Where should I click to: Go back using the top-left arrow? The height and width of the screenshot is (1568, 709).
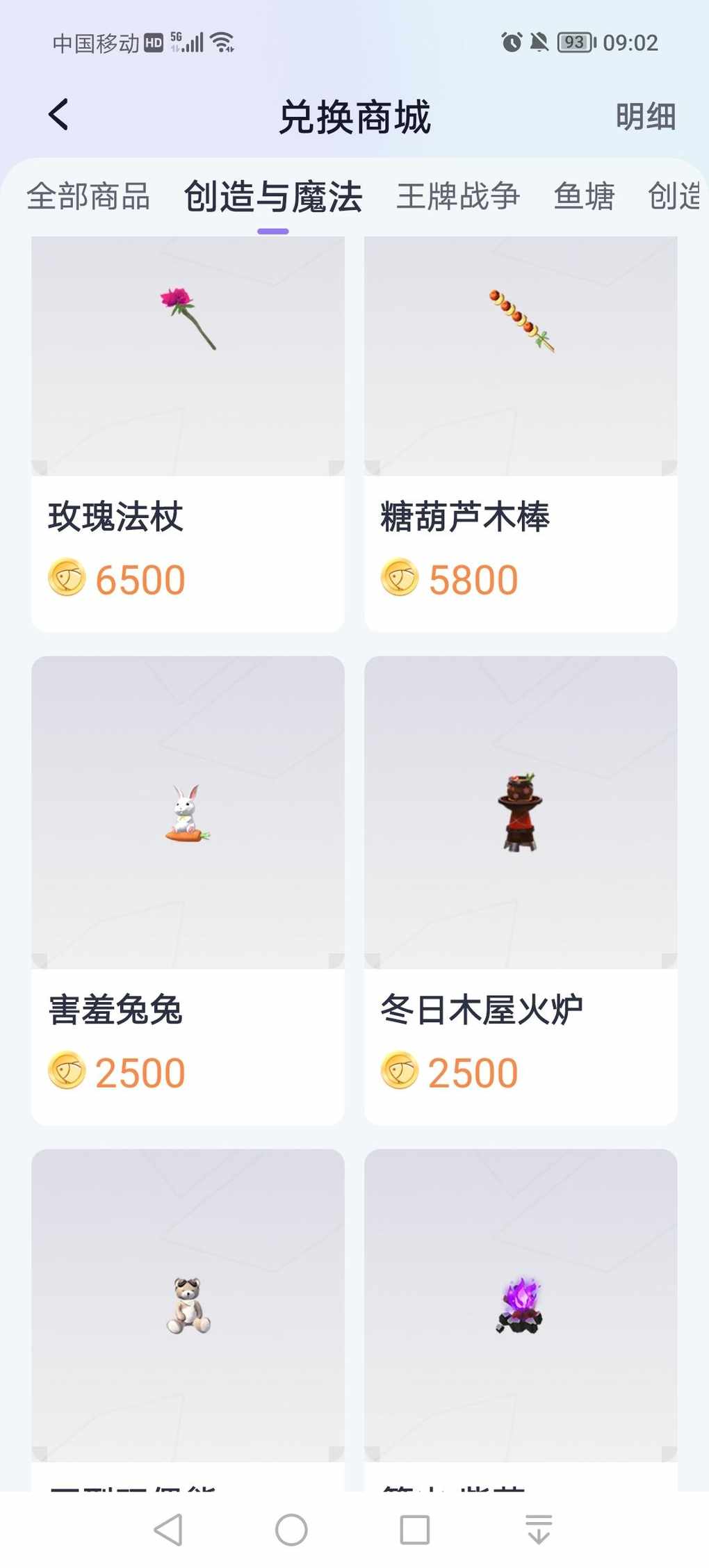[x=59, y=115]
